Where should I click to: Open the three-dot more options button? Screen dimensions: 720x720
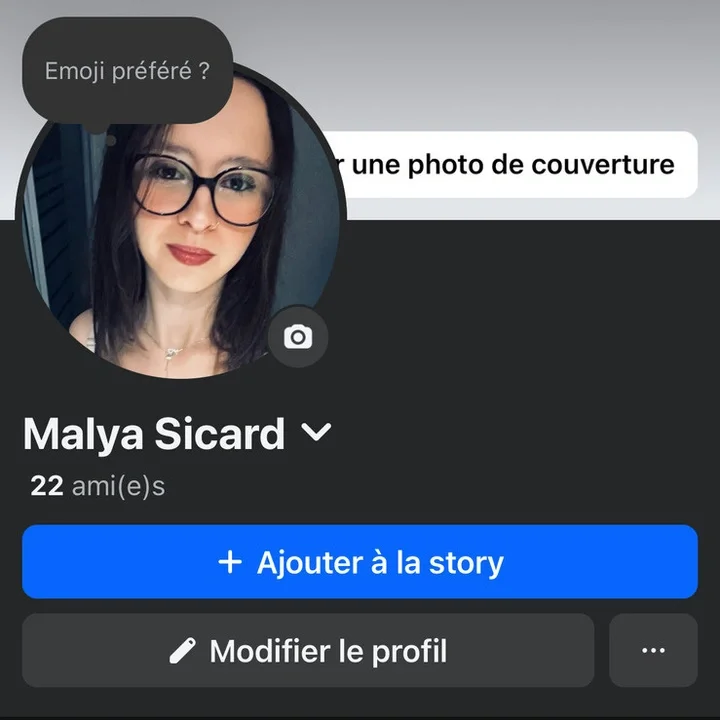(x=653, y=651)
